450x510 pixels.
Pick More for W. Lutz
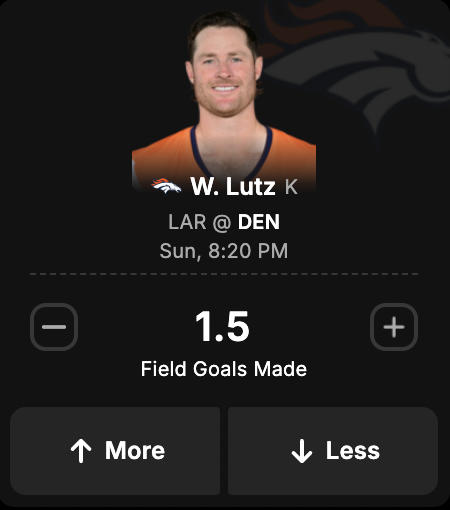coord(115,451)
